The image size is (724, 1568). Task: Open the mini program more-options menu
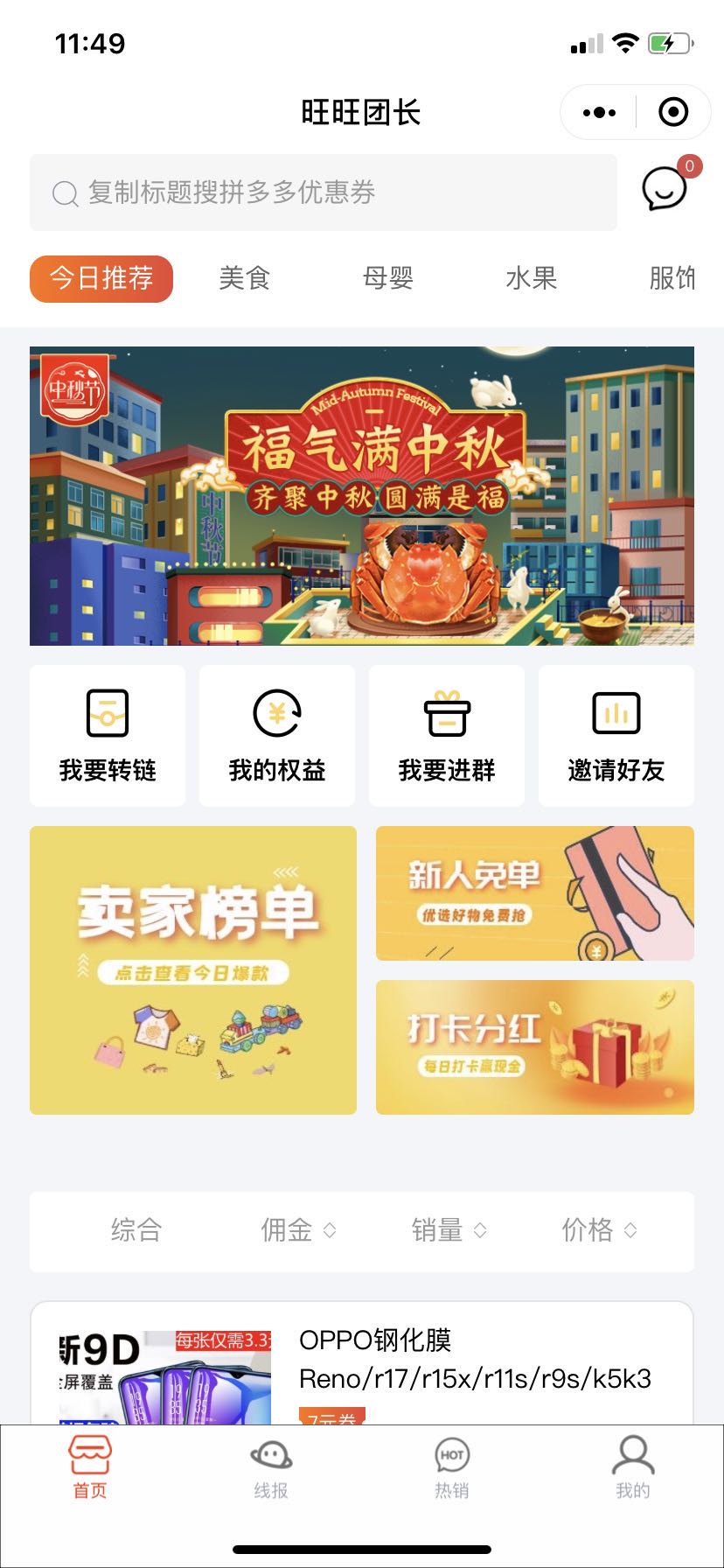(599, 112)
